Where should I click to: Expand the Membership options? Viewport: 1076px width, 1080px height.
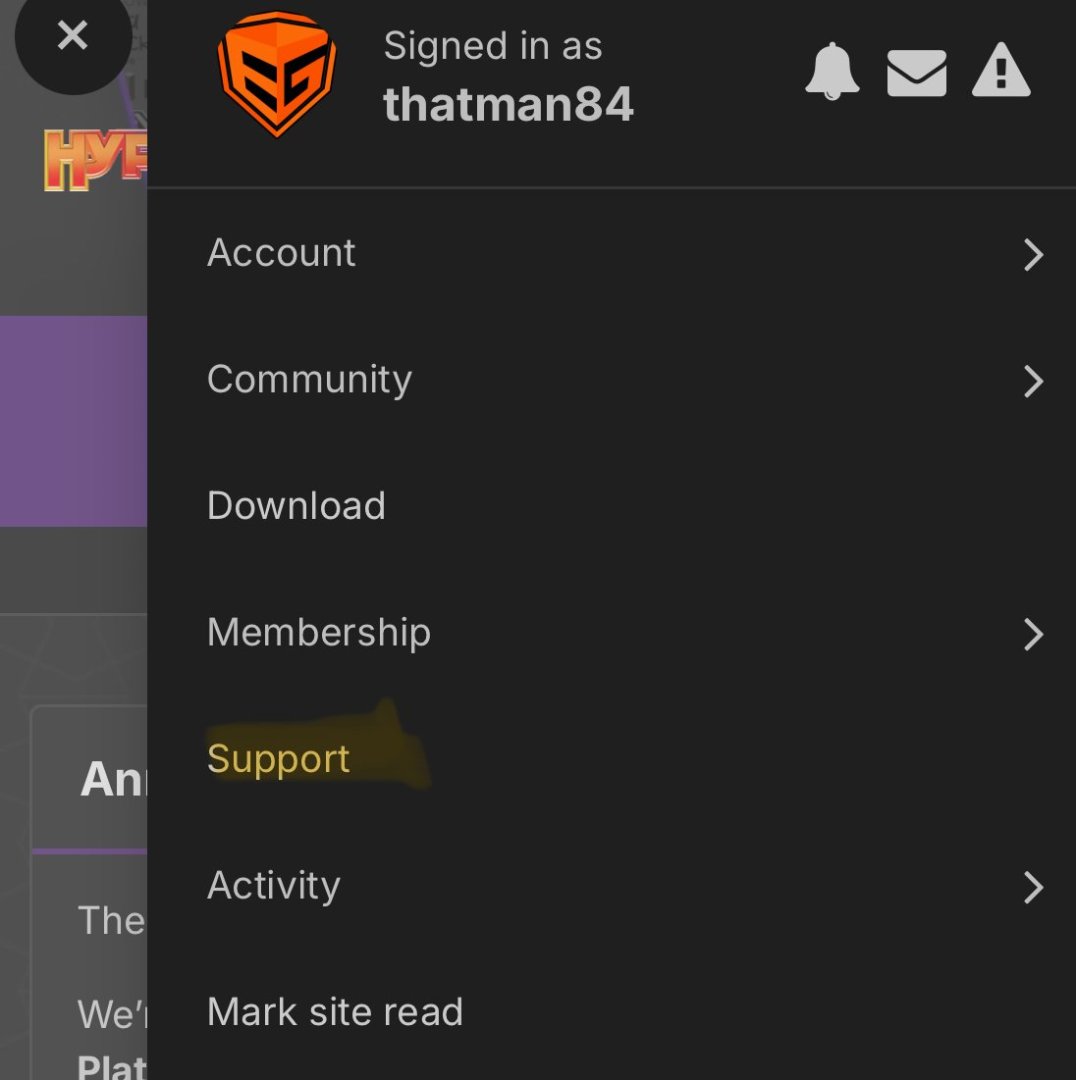click(x=318, y=633)
